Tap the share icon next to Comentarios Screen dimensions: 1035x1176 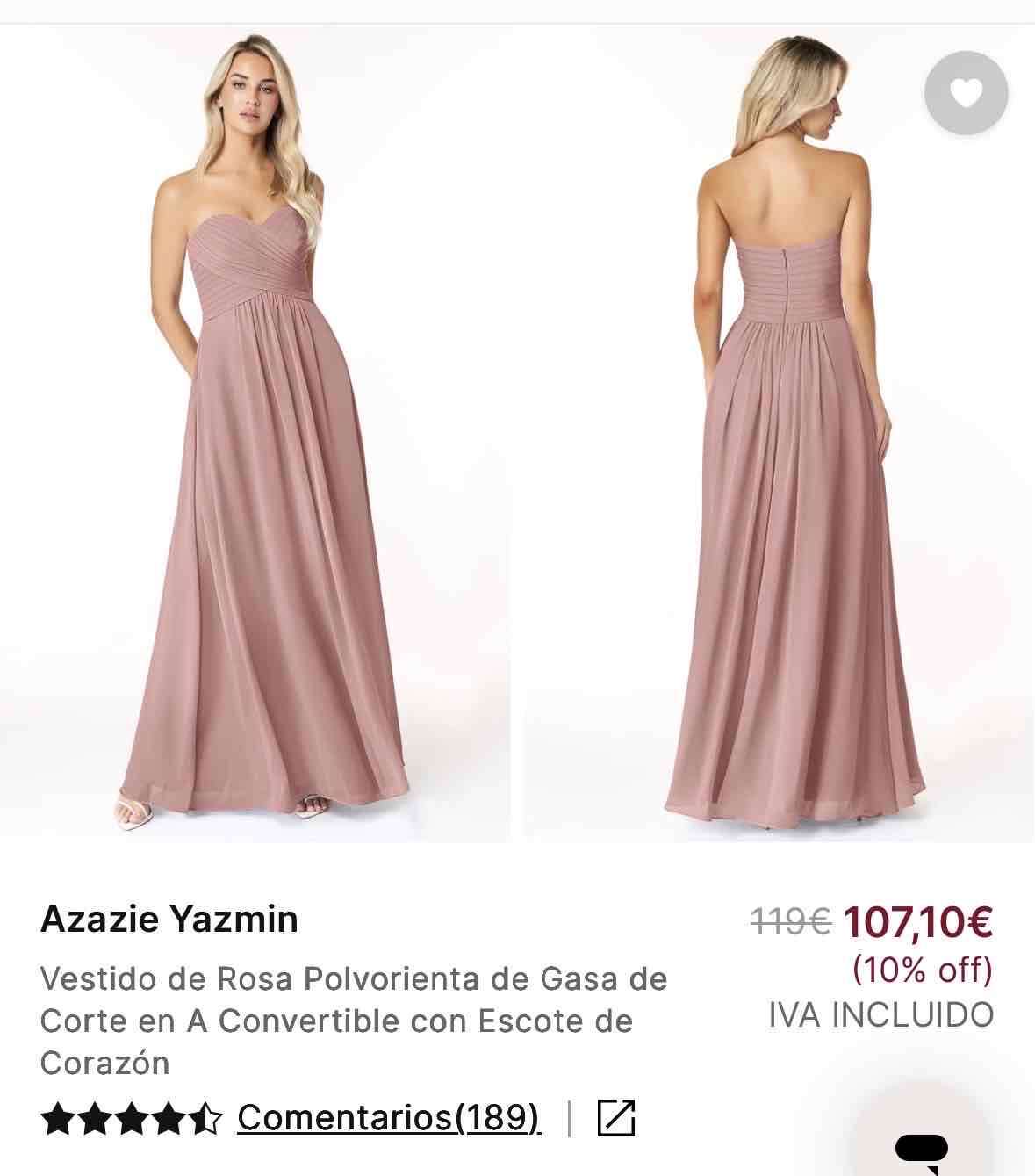point(615,1118)
